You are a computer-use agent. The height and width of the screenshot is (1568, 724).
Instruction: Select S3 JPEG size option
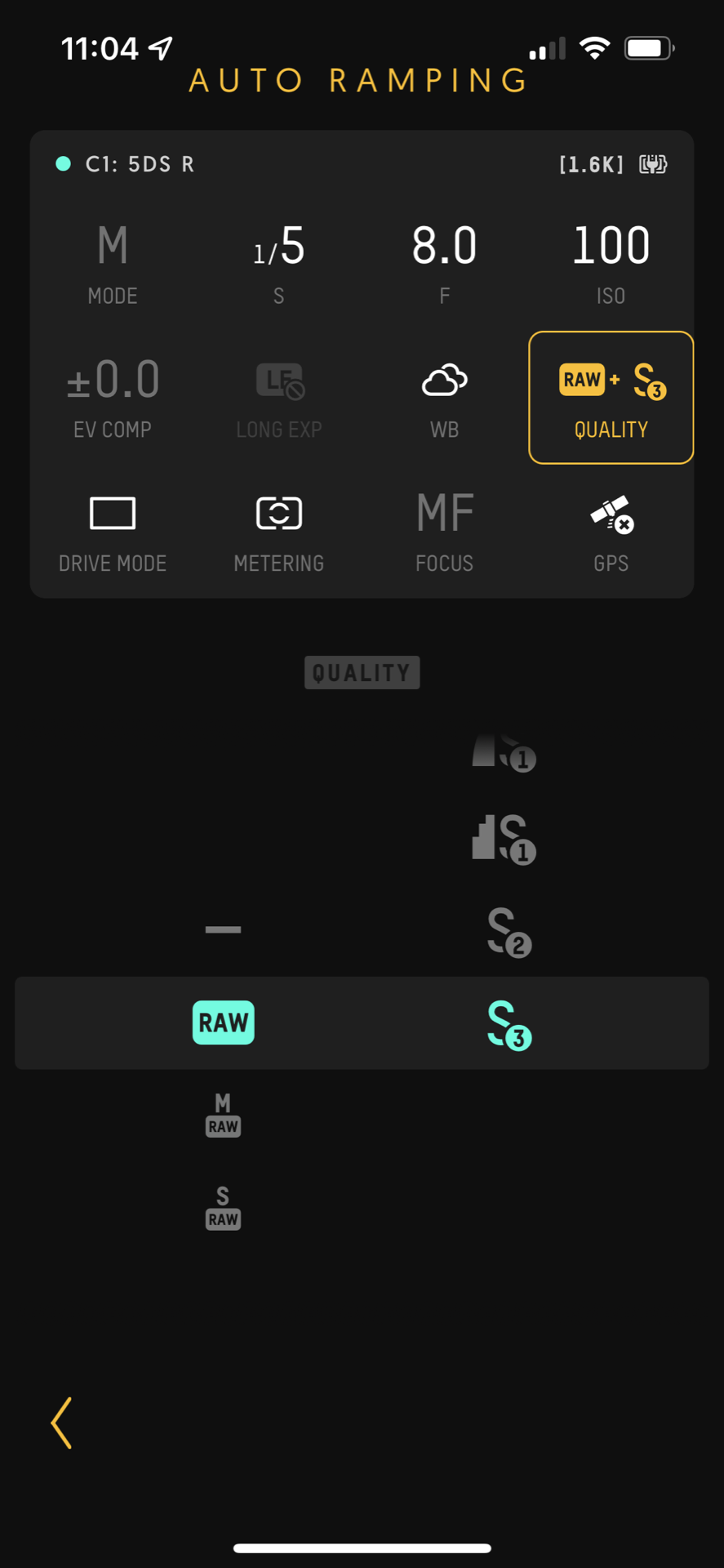tap(508, 1024)
